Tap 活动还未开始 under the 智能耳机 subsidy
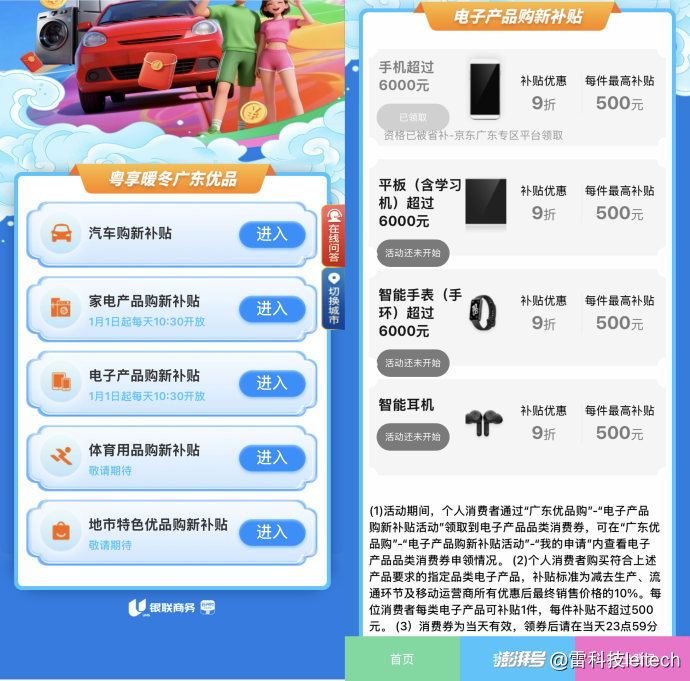Image resolution: width=690 pixels, height=681 pixels. 413,437
